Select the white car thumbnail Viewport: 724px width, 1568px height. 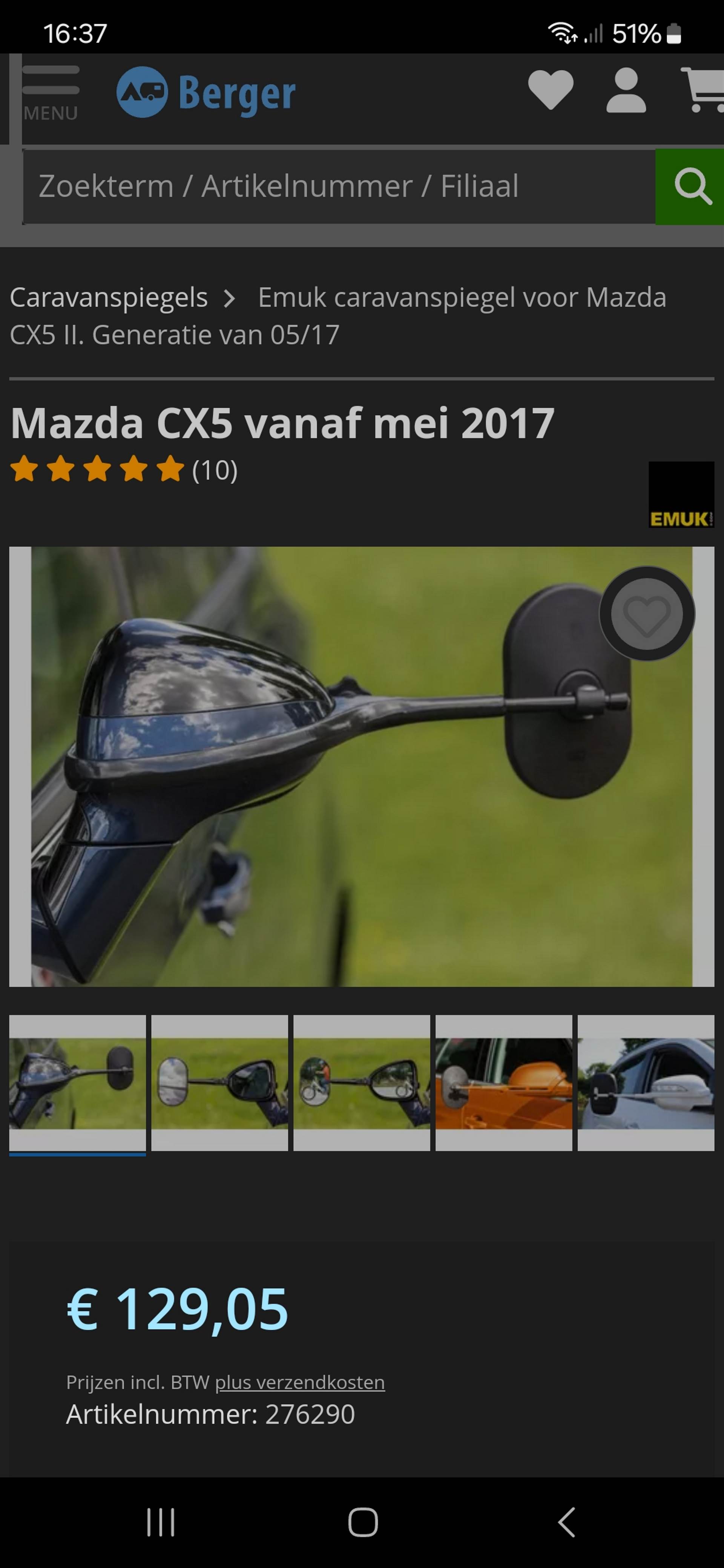[646, 1083]
